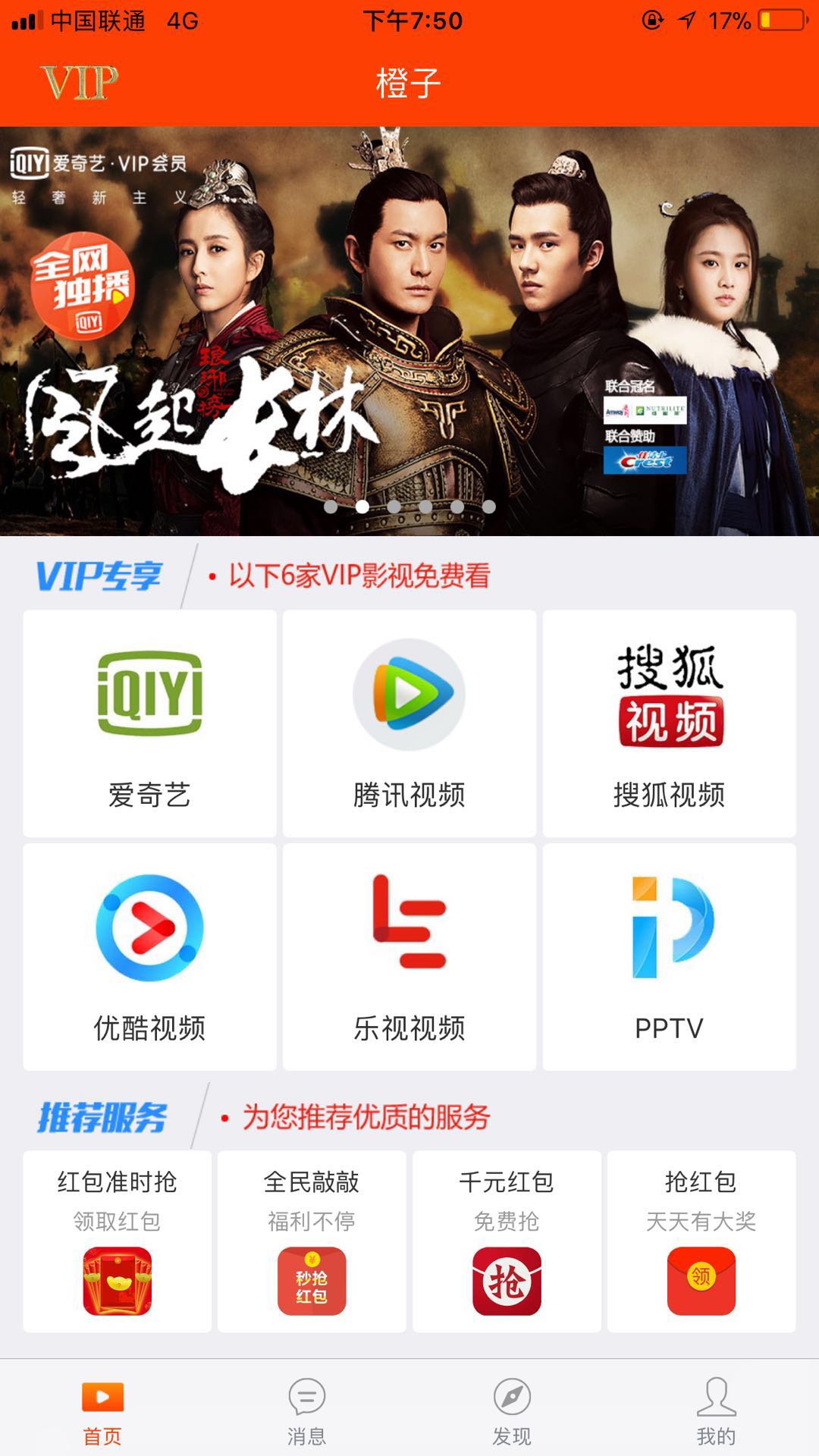
Task: Select 搜狐视频 tile
Action: pos(669,723)
